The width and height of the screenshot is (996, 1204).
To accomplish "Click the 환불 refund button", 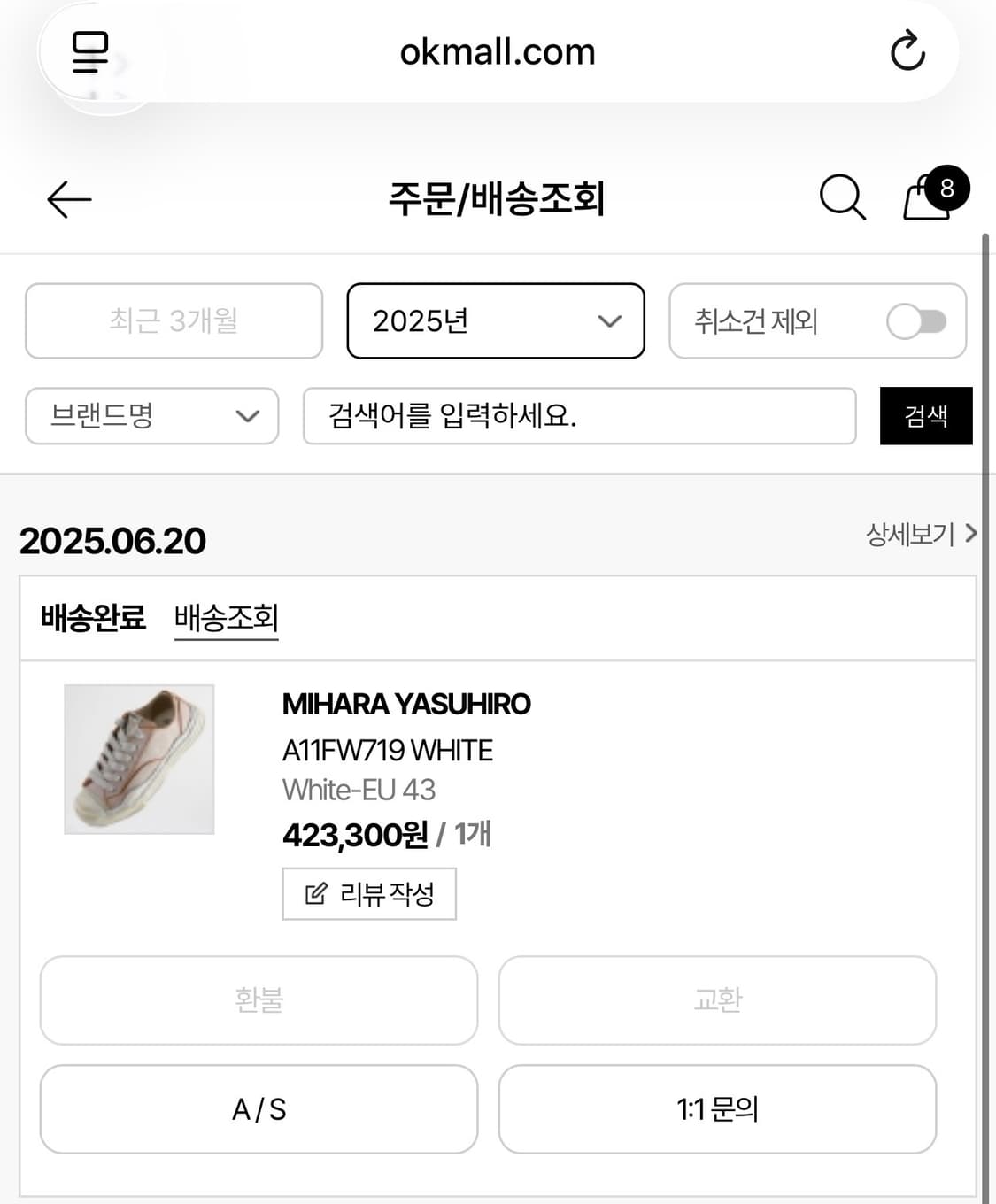I will 258,1001.
